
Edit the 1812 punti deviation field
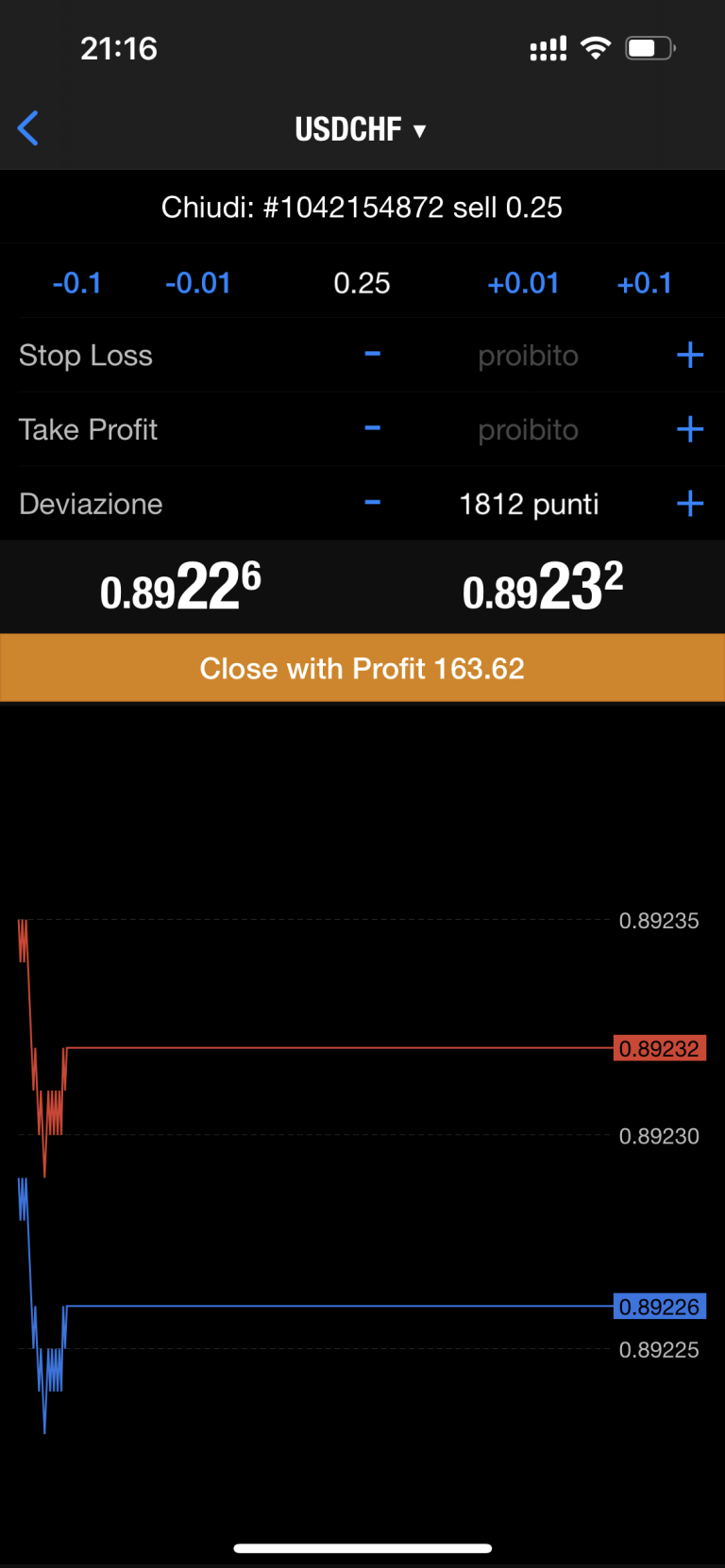(529, 504)
